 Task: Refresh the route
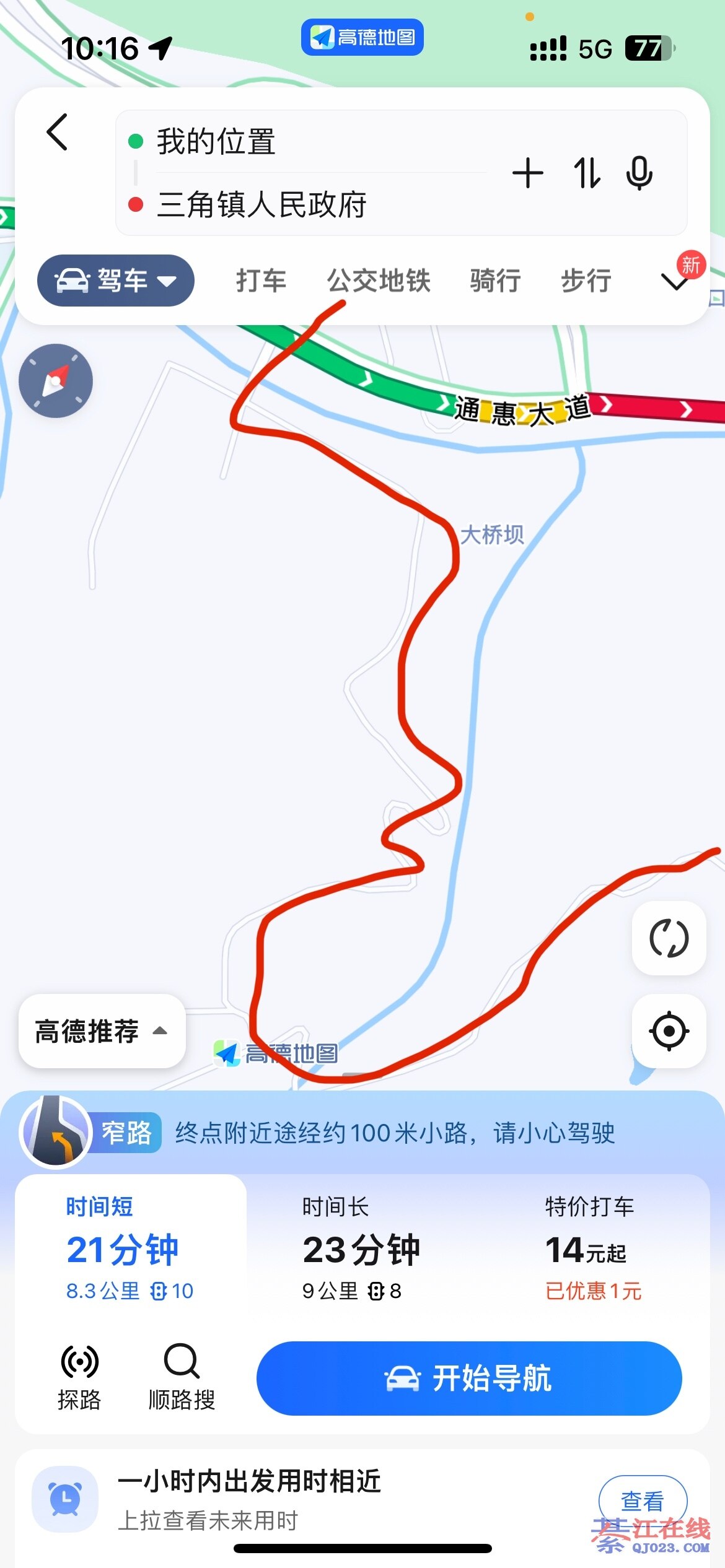669,938
